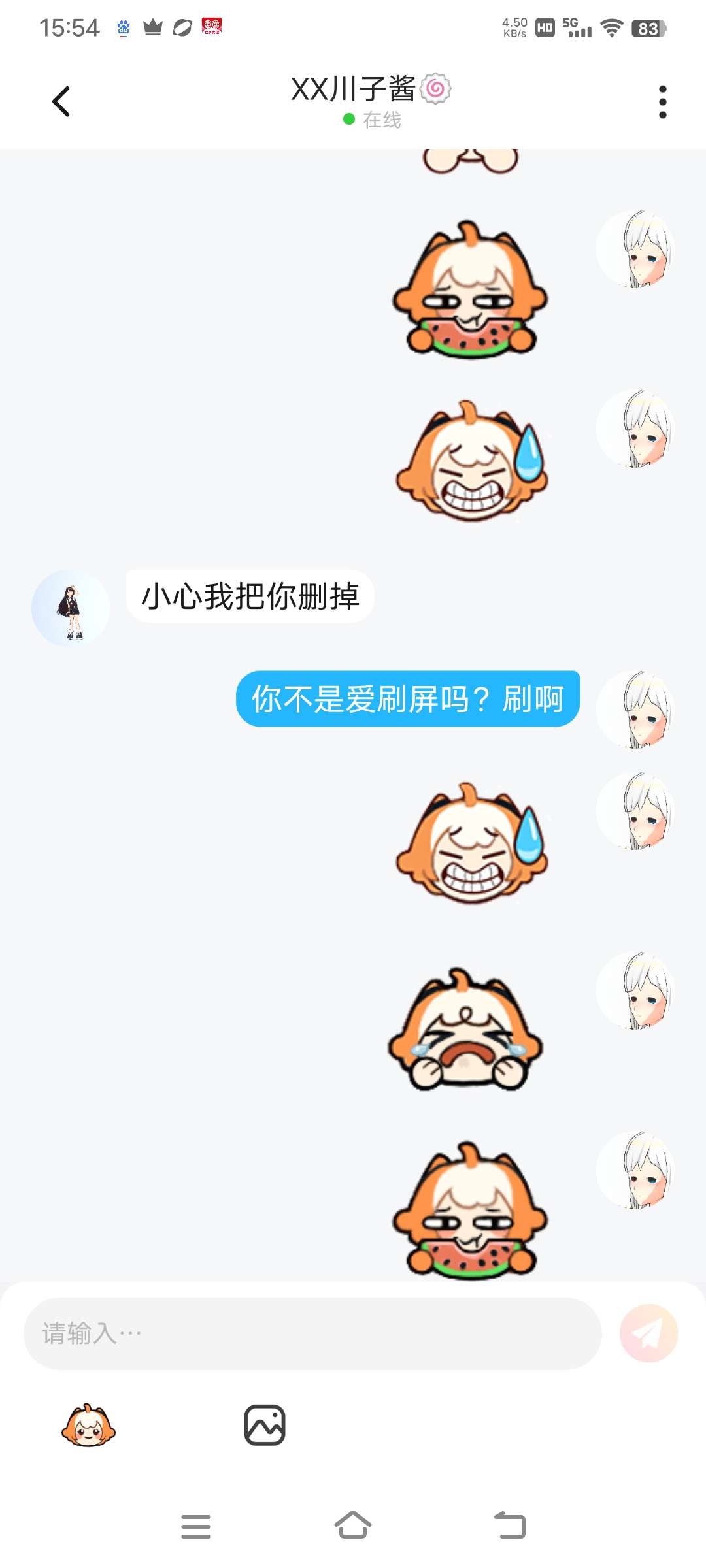
Task: Attach a picture using the image icon
Action: point(265,1425)
